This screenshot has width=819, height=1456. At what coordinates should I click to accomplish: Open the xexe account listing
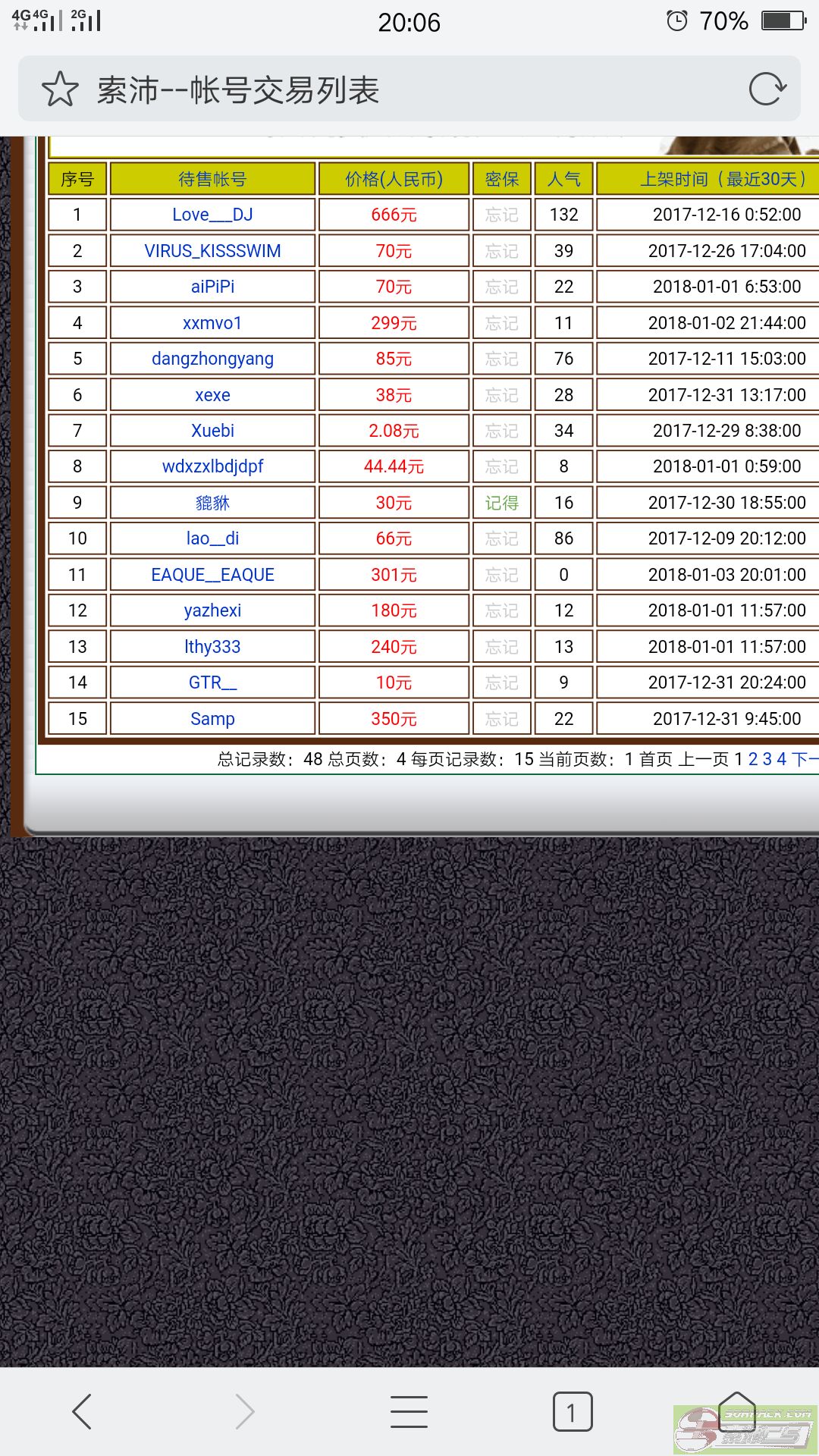212,395
